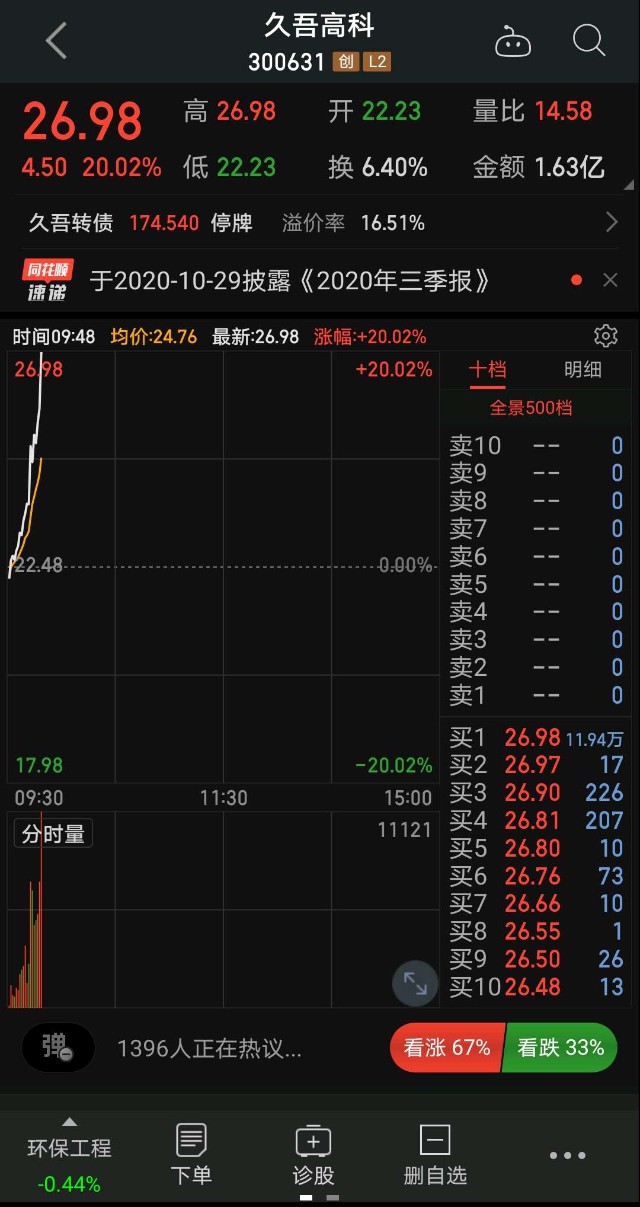Open chart settings gear icon

605,335
